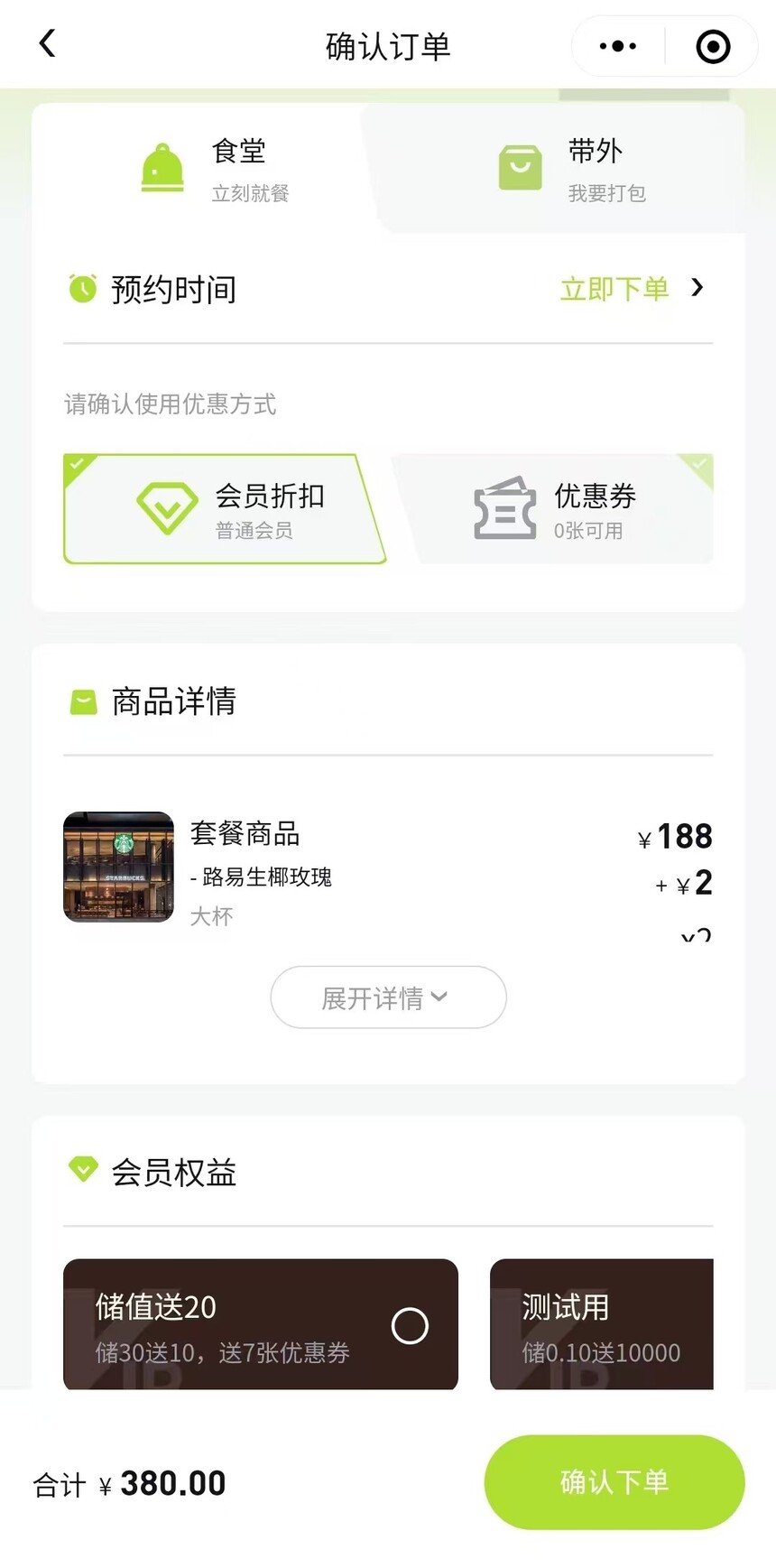The width and height of the screenshot is (776, 1568).
Task: Close the mini program via target icon
Action: pos(713,46)
